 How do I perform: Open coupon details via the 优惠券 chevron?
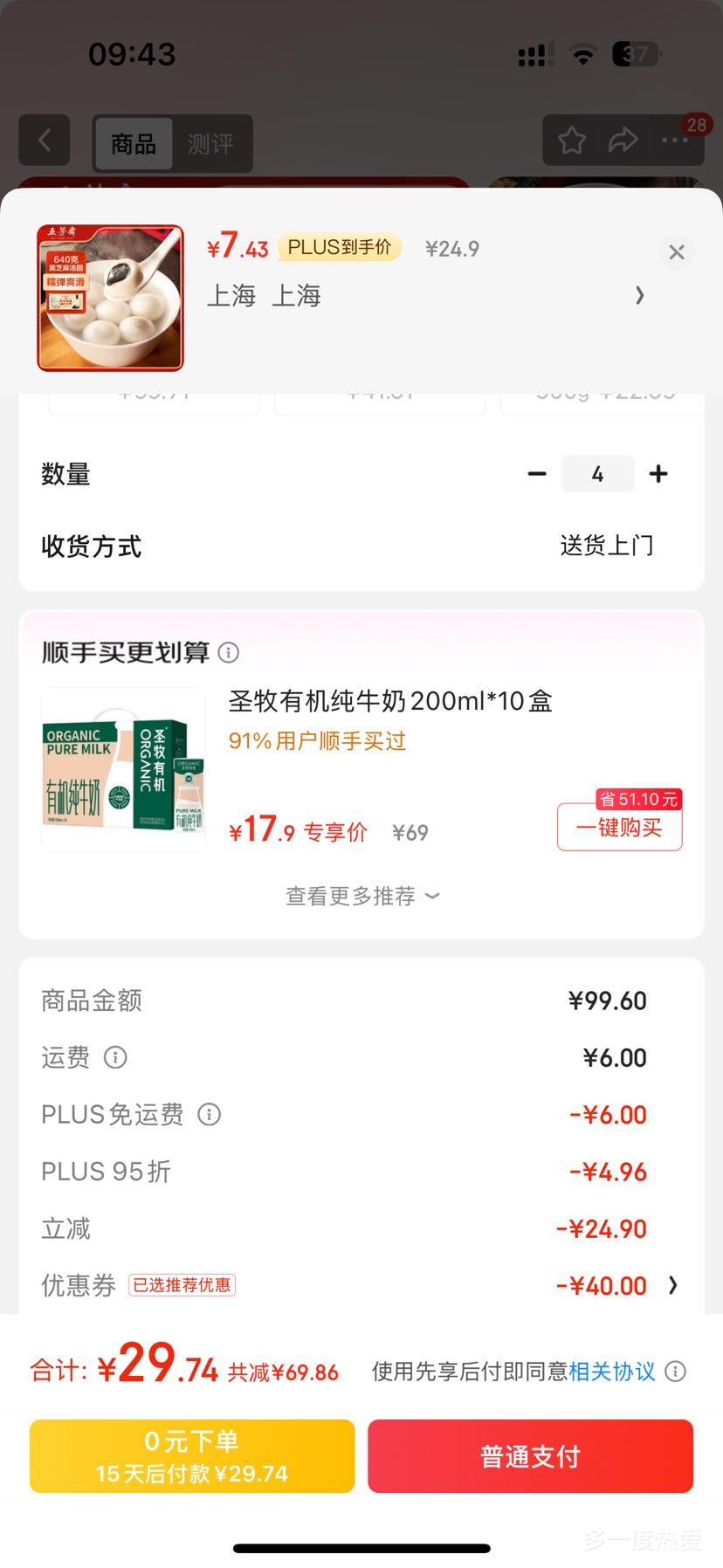coord(672,1285)
